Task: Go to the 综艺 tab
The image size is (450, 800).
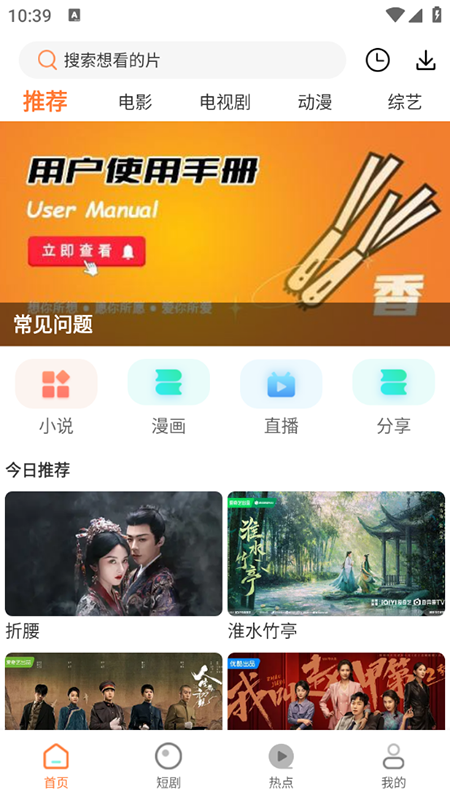Action: [405, 102]
